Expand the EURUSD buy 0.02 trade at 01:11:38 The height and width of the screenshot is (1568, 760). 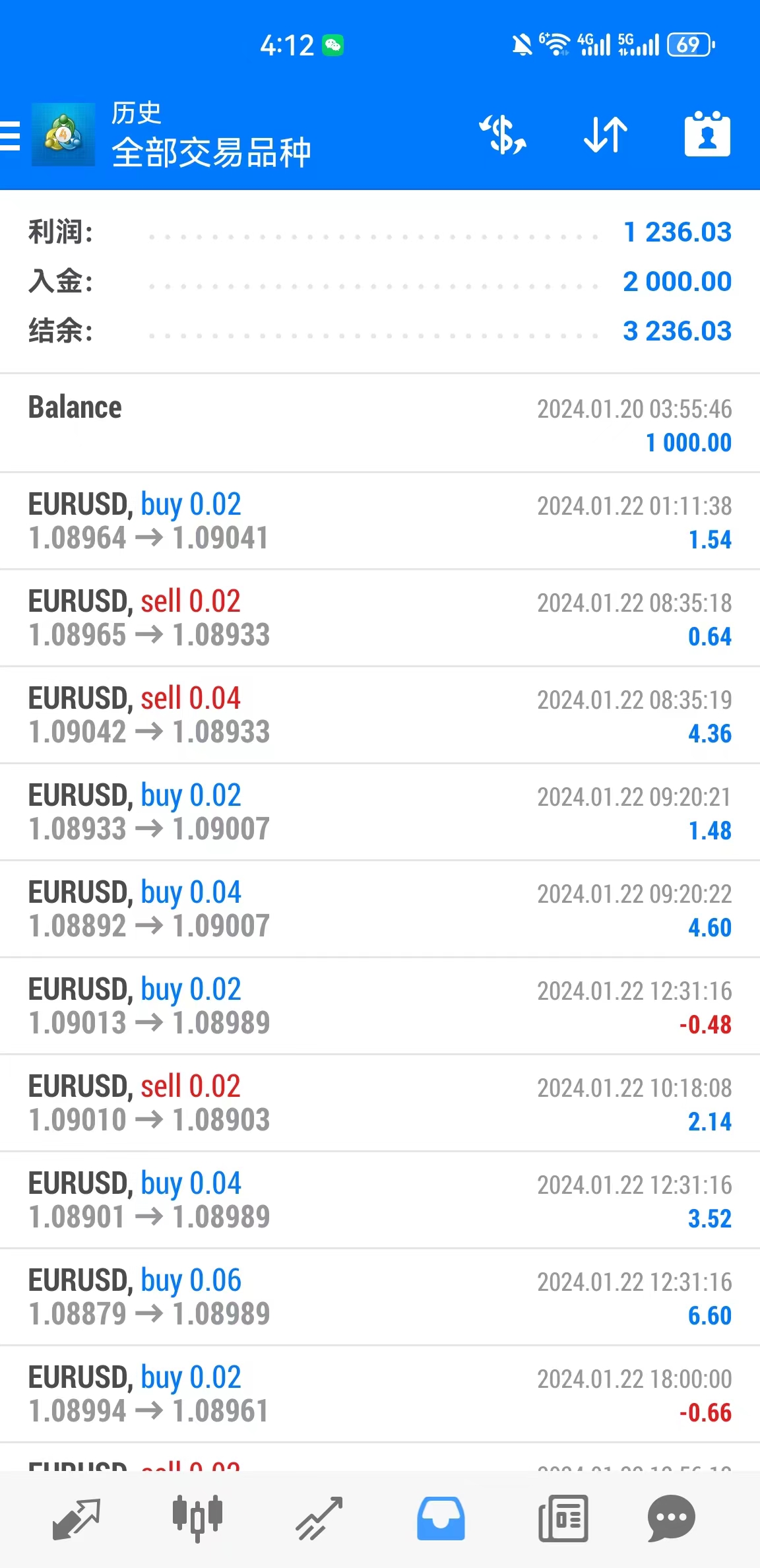tap(380, 521)
